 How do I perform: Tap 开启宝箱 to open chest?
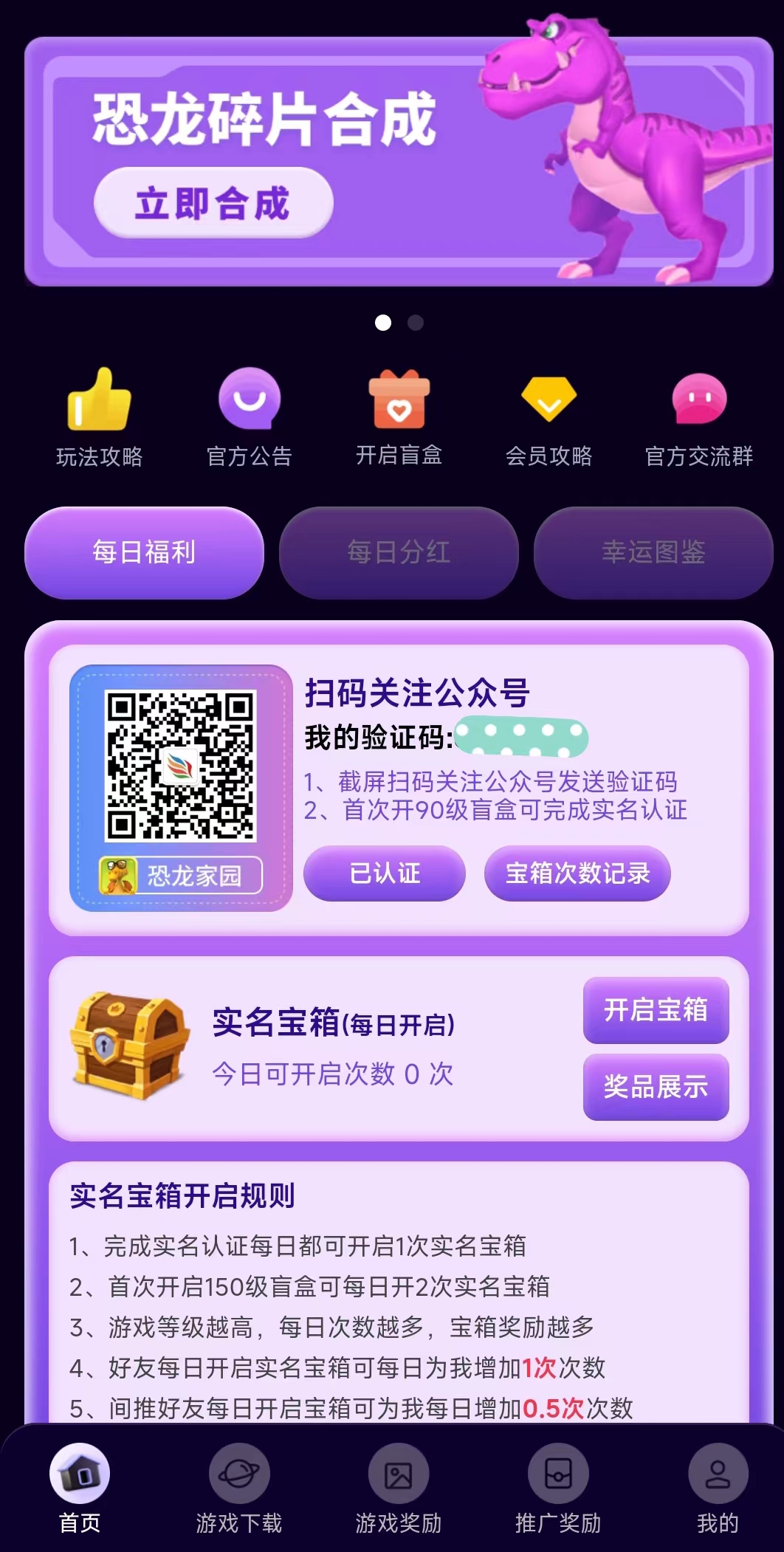coord(656,1010)
